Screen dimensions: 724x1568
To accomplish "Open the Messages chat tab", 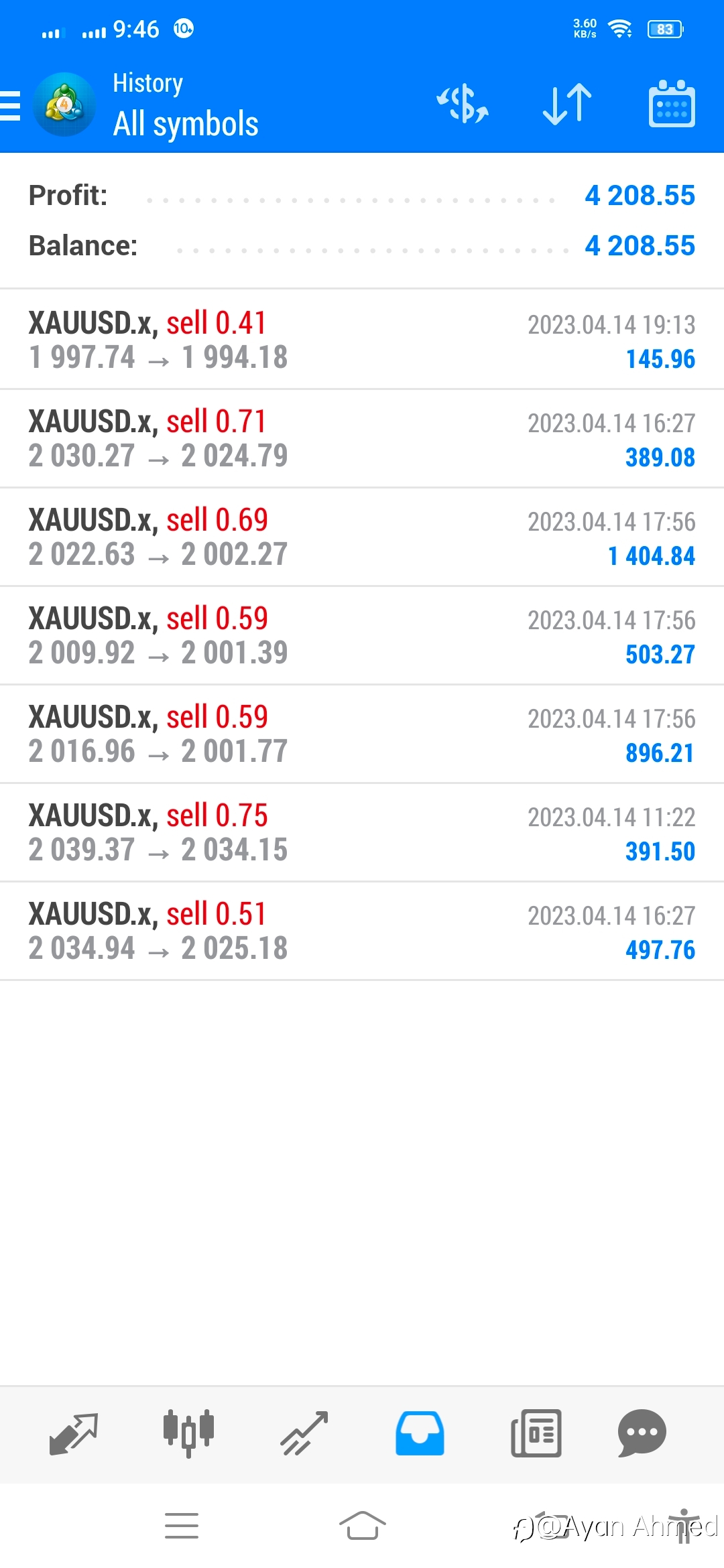I will click(x=642, y=1434).
